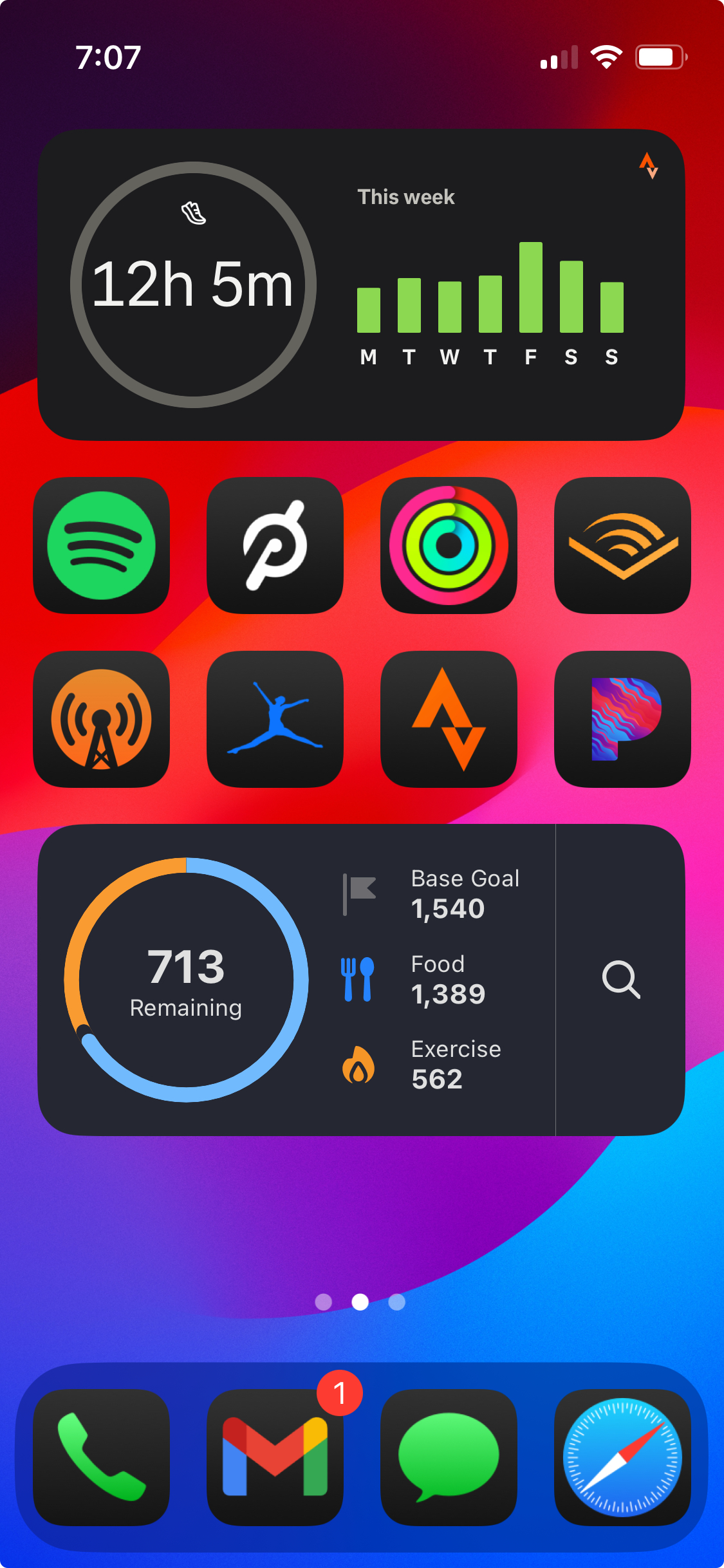This screenshot has height=1568, width=724.
Task: Open the Peloton app
Action: pos(275,545)
